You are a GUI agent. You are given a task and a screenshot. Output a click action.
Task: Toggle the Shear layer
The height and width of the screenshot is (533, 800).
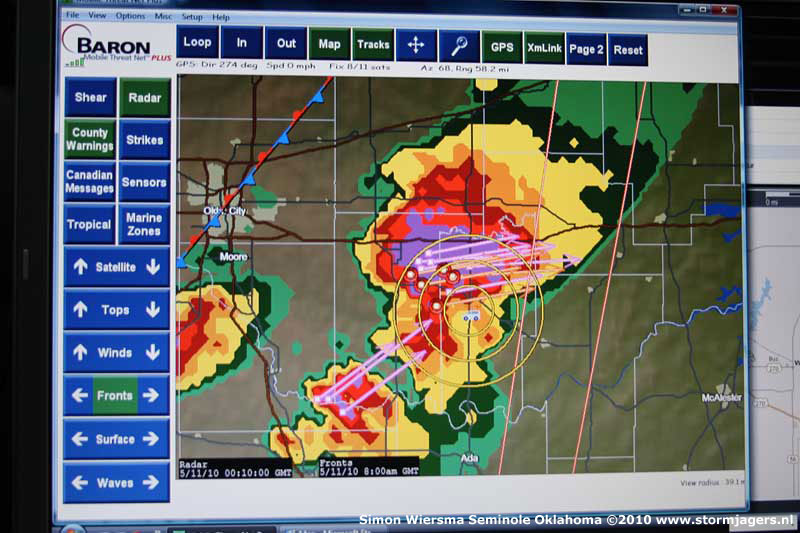pyautogui.click(x=90, y=98)
